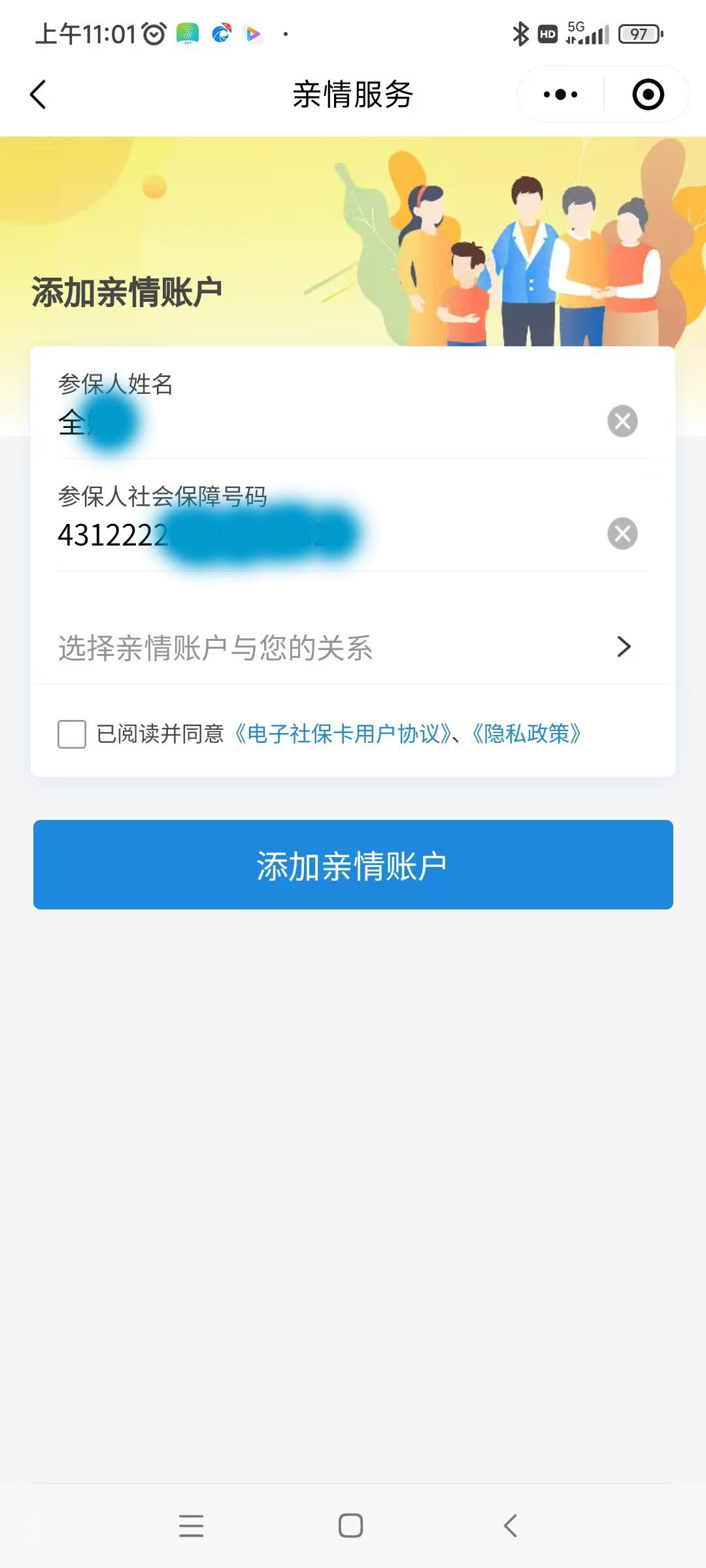Open the mini program more options menu
Image resolution: width=706 pixels, height=1568 pixels.
[560, 95]
